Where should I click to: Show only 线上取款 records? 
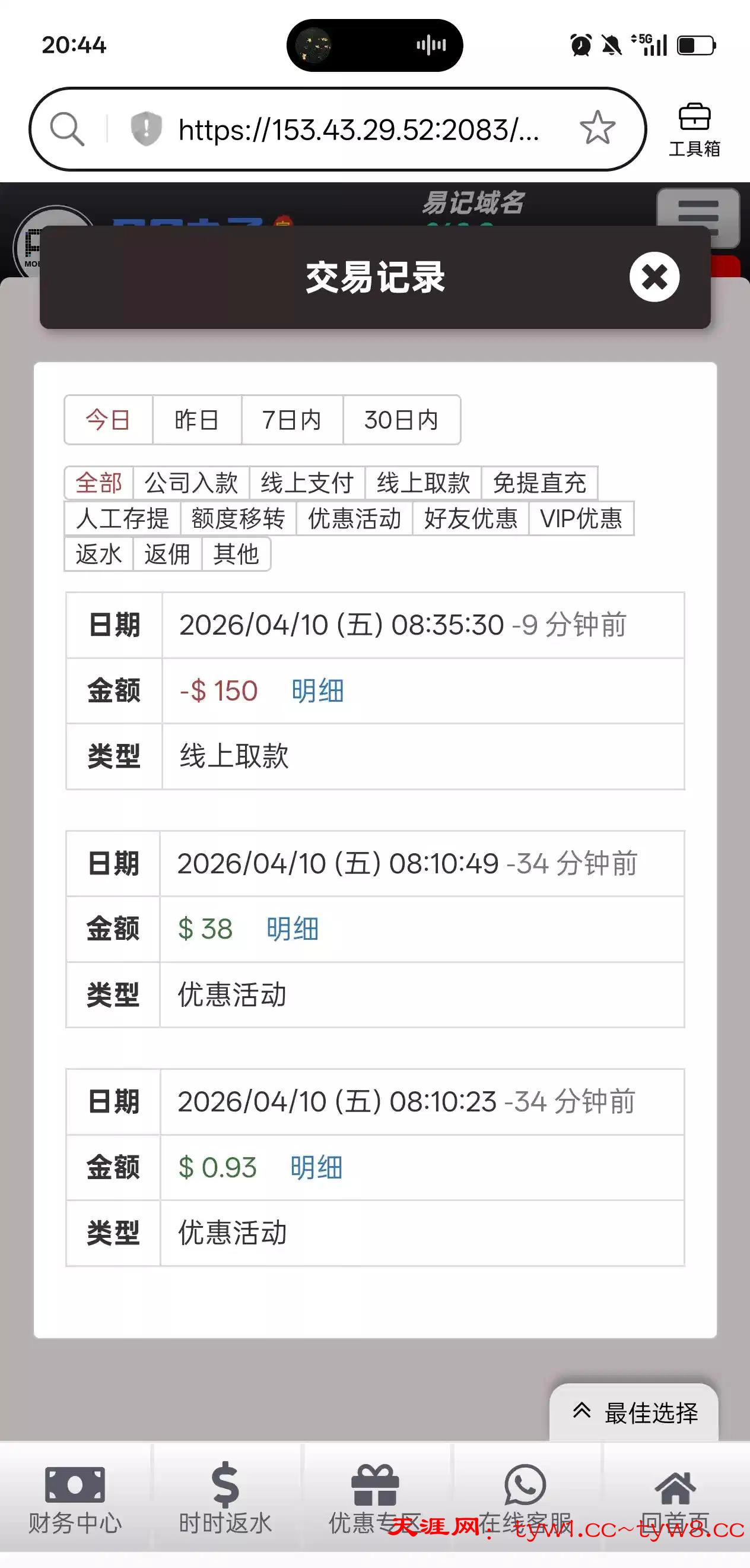[x=423, y=483]
